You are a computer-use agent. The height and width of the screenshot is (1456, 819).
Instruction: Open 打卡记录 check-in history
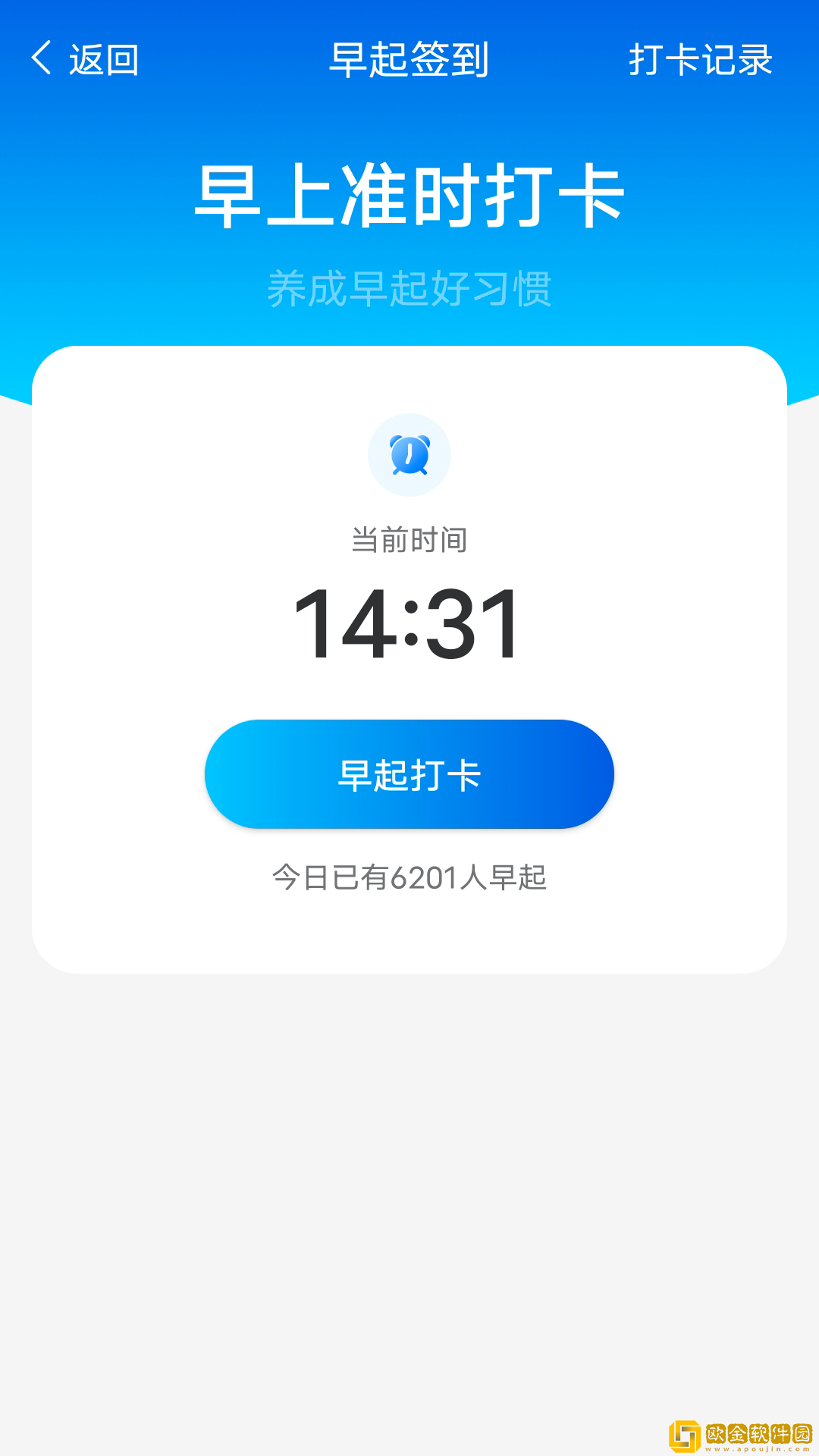click(700, 59)
